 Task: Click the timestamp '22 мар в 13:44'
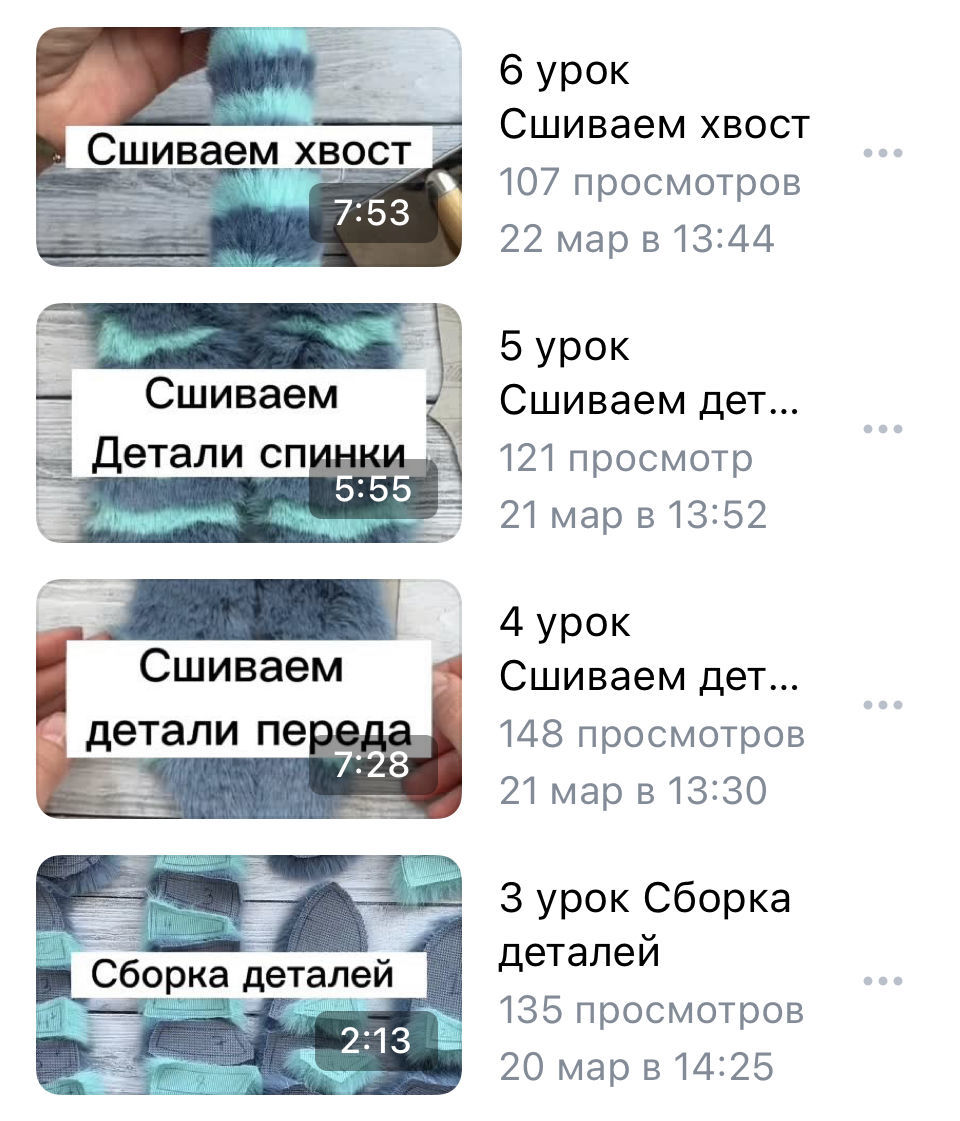tap(634, 236)
